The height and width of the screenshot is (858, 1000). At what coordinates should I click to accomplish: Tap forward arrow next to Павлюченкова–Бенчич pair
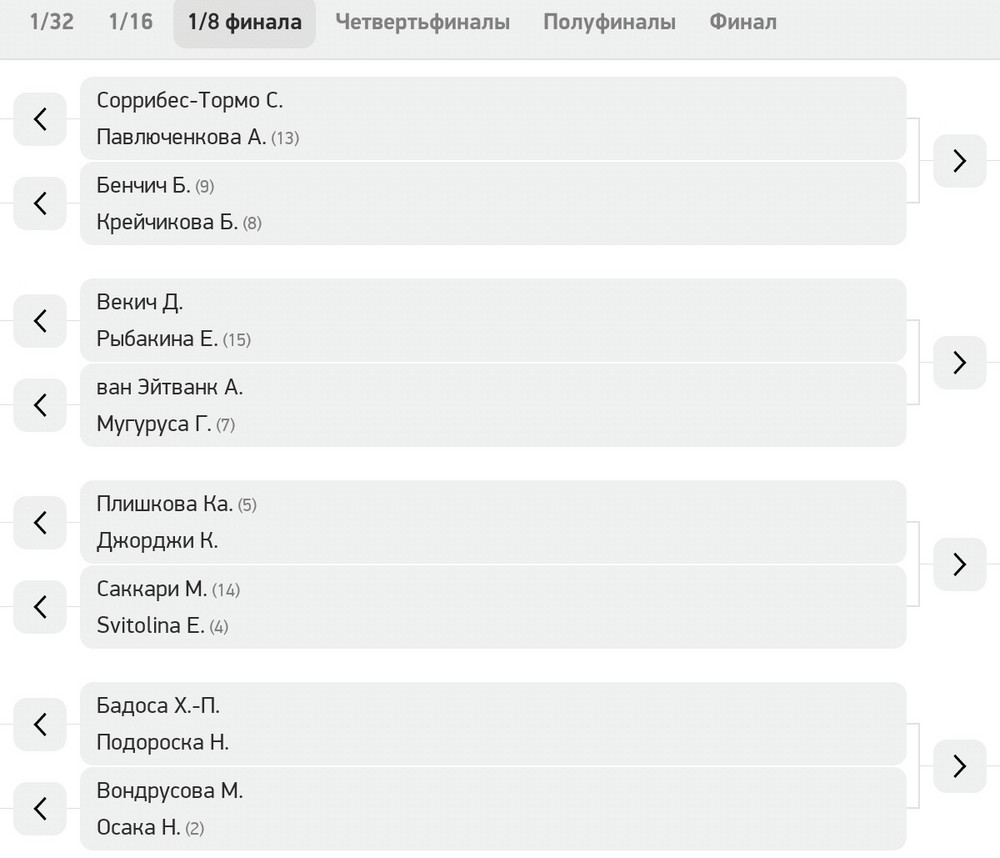click(960, 161)
